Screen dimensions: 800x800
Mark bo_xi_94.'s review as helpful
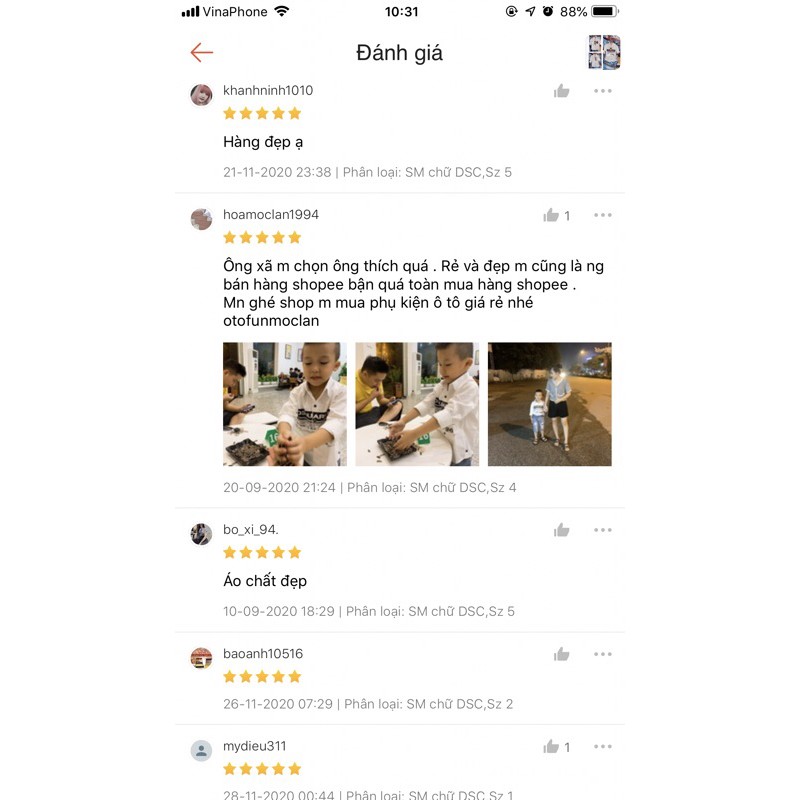(562, 530)
